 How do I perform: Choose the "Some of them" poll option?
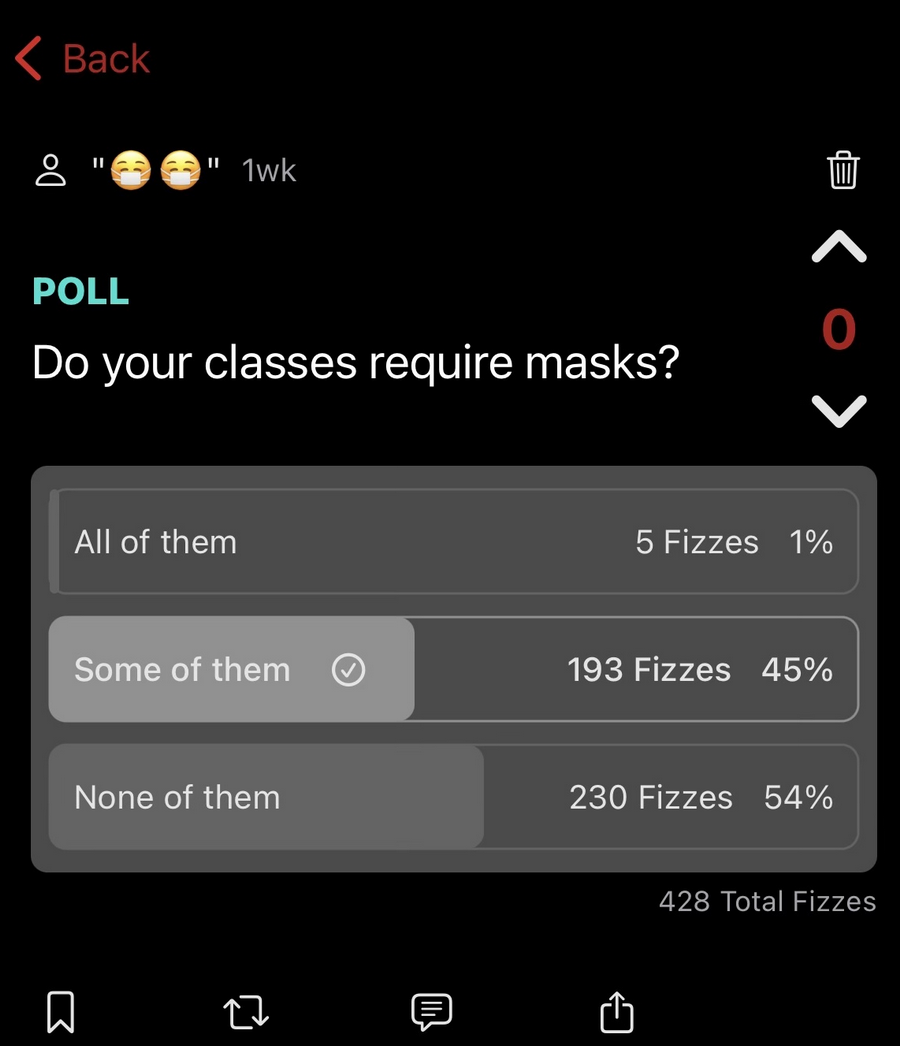tap(453, 669)
